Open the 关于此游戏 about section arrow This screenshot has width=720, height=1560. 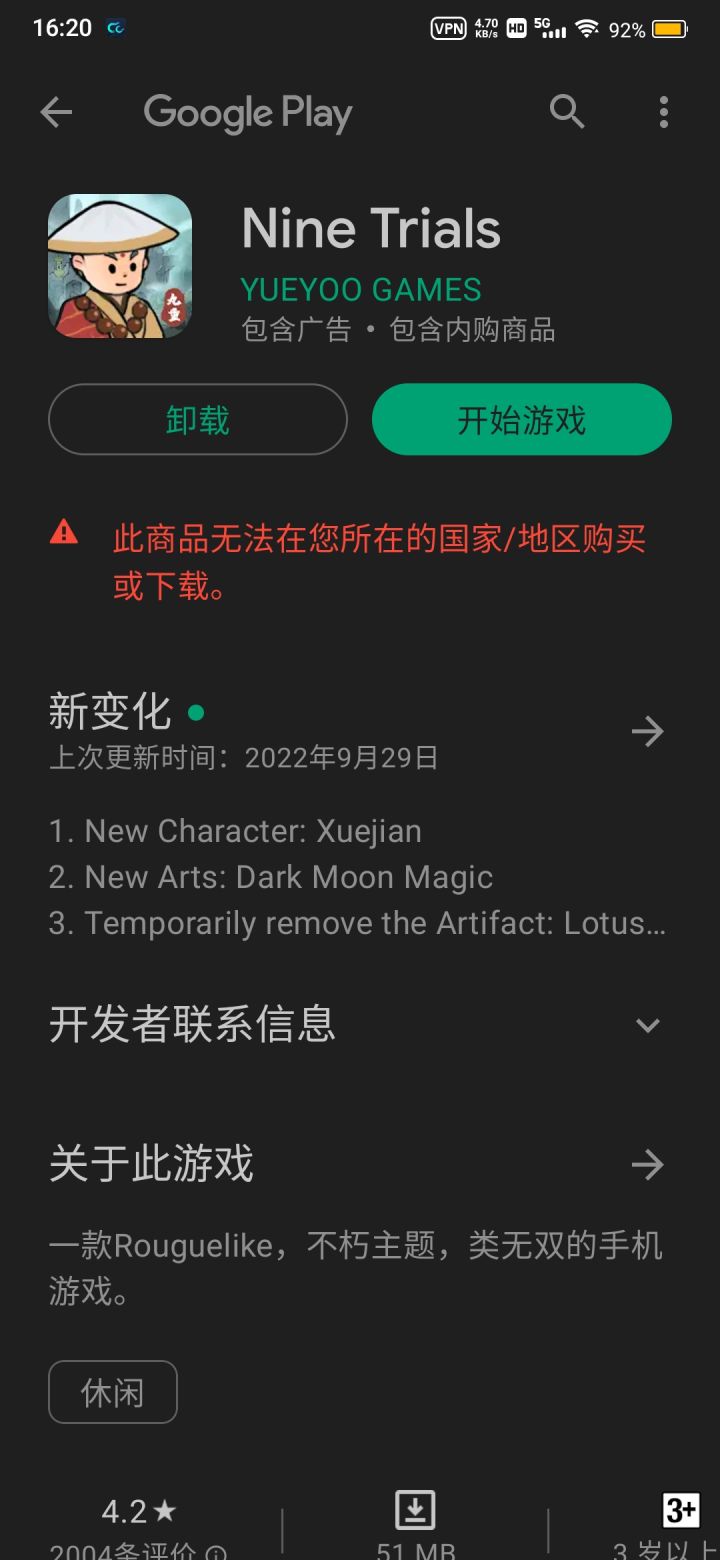tap(648, 1164)
